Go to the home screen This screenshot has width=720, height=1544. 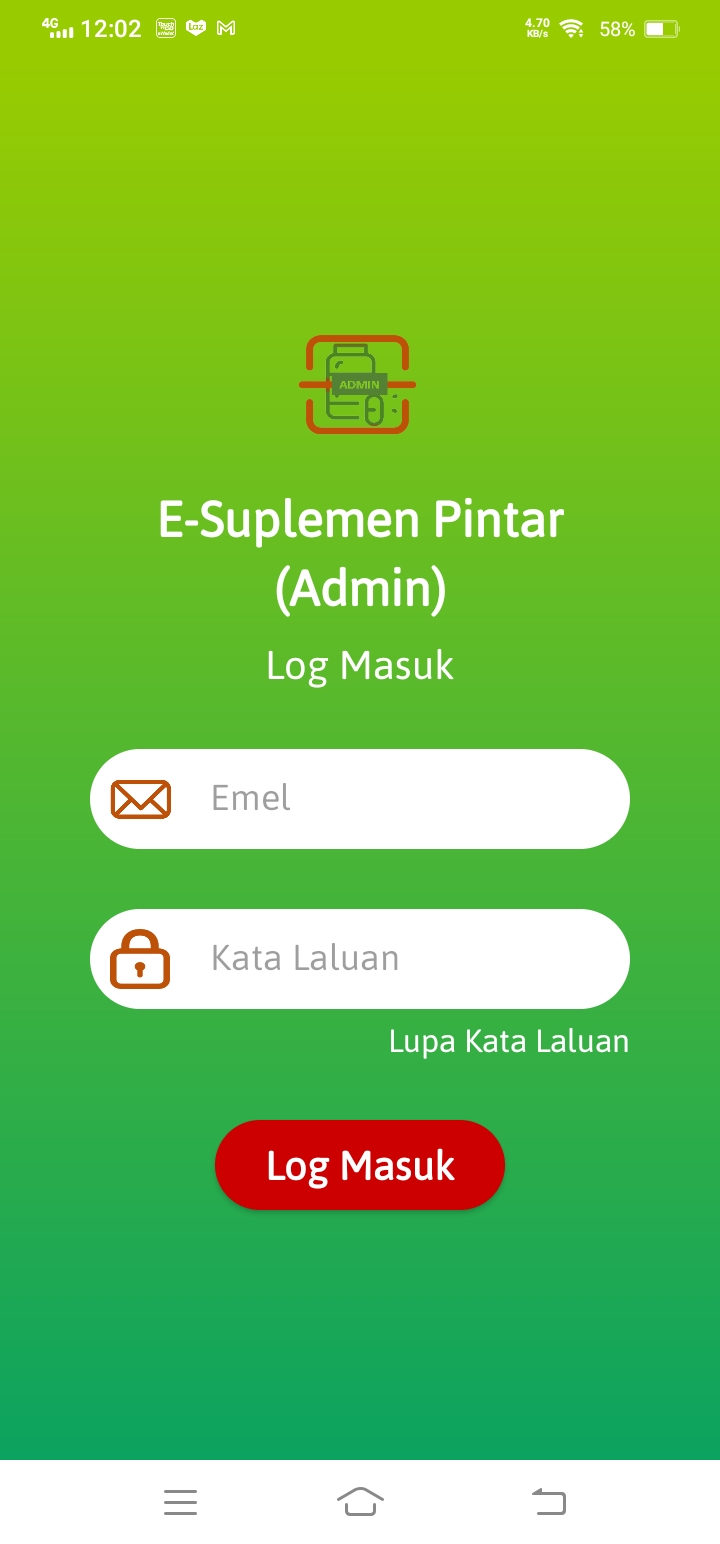click(x=360, y=1502)
